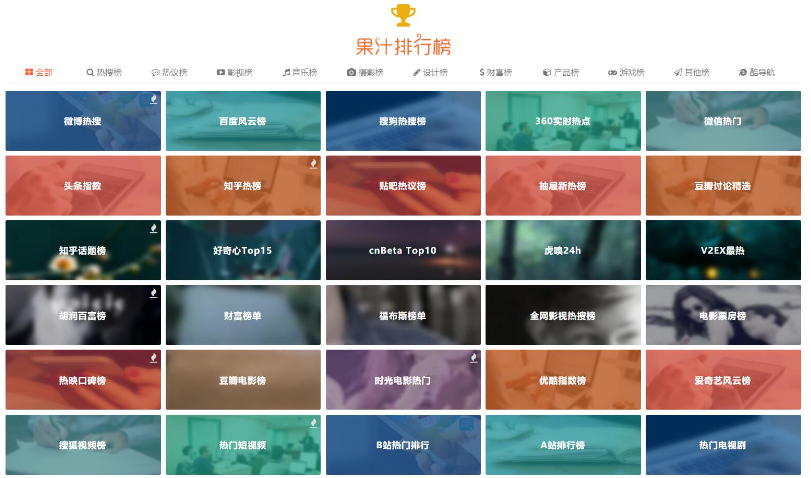View the 豆瓣讨论精选 card
This screenshot has height=478, width=811.
[723, 186]
